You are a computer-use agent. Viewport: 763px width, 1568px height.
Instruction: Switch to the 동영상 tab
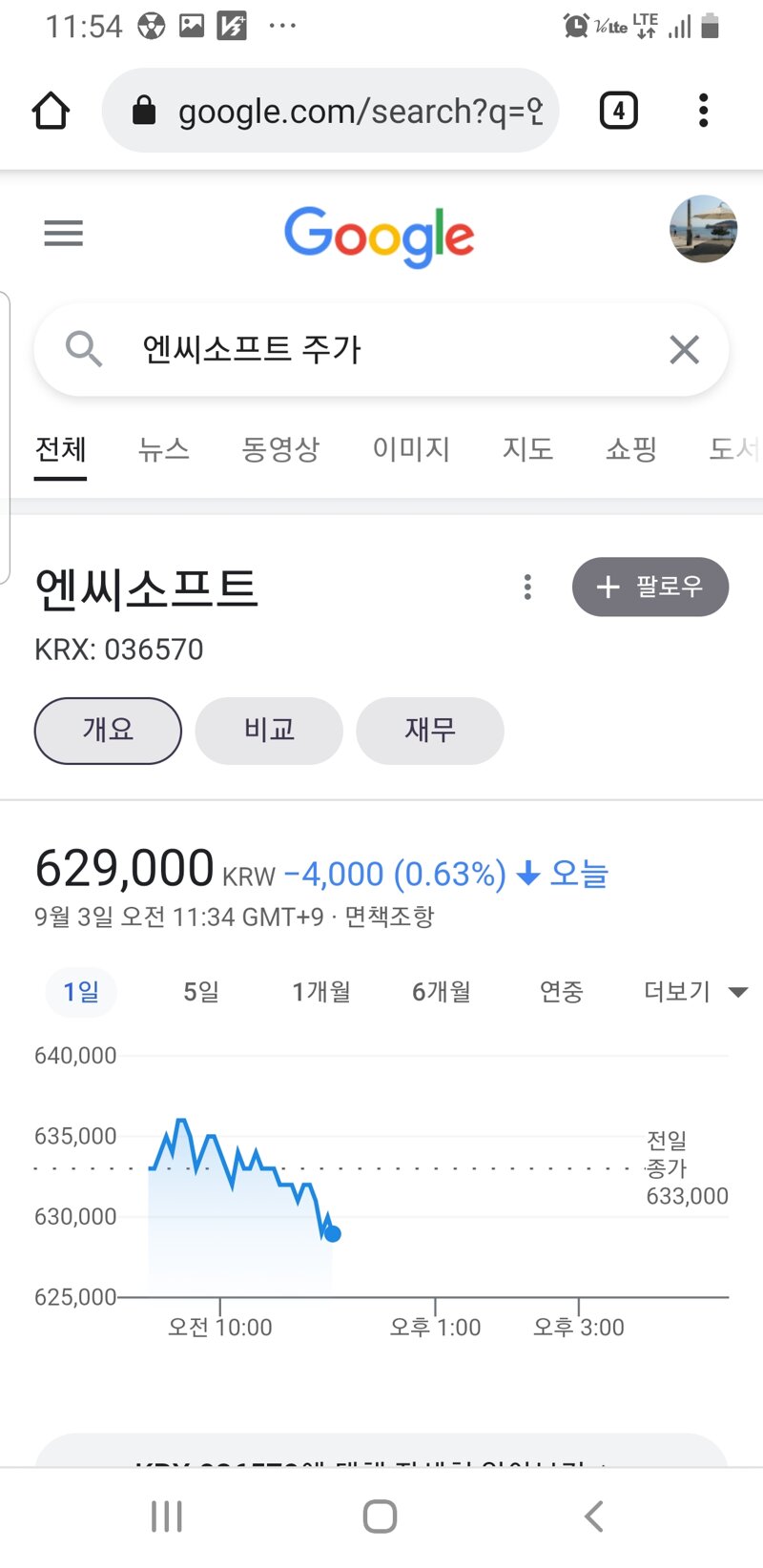point(280,449)
